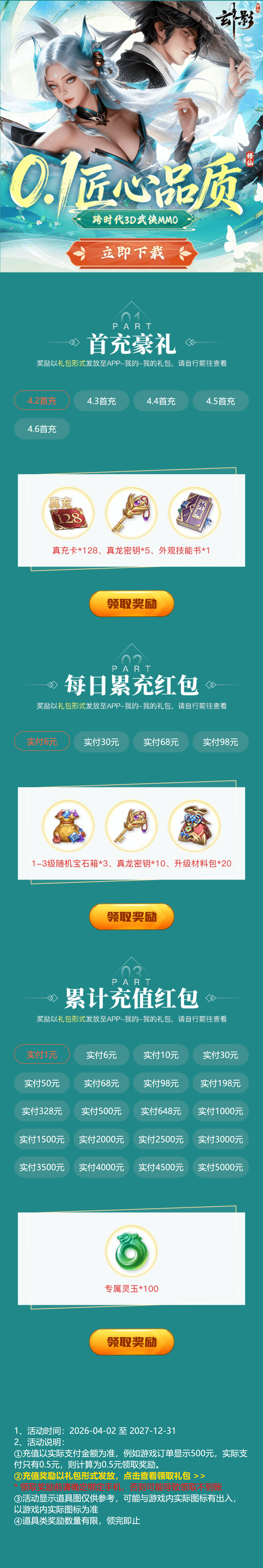This screenshot has width=263, height=1568.
Task: Claim reward under 首充豪礼 section
Action: pyautogui.click(x=131, y=603)
